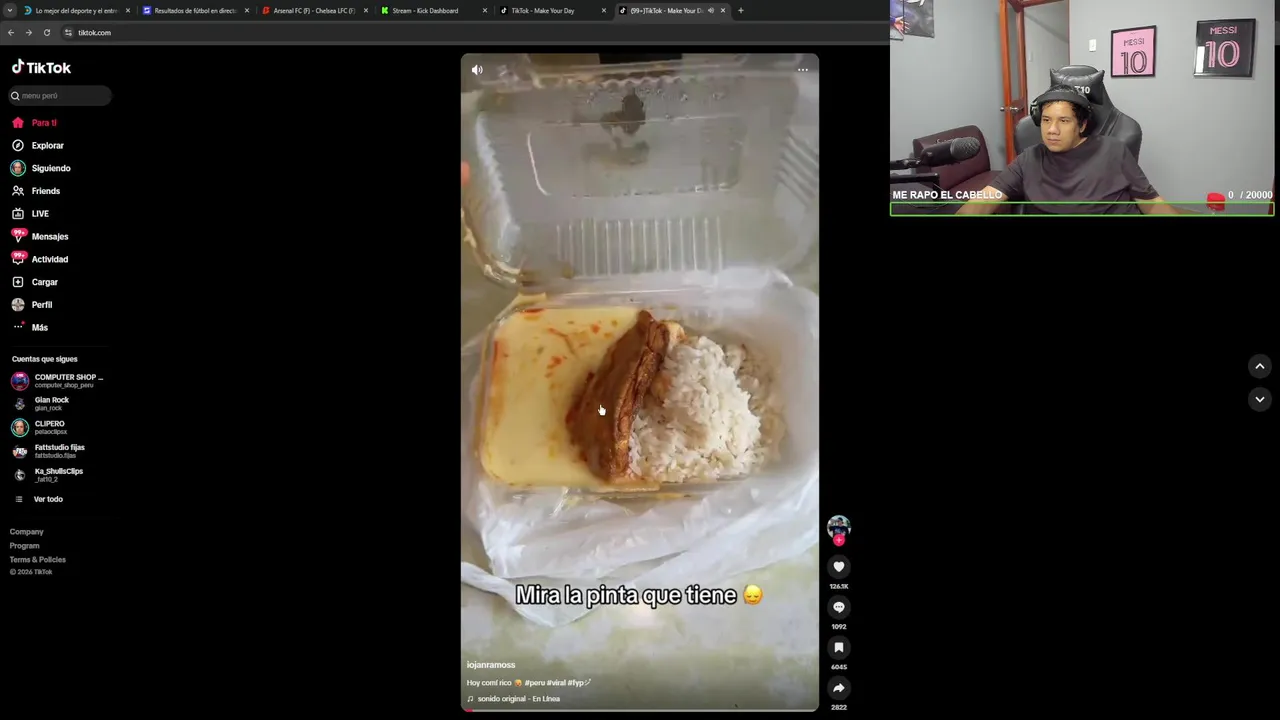Open the TikTok search box
Image resolution: width=1280 pixels, height=720 pixels.
click(60, 96)
